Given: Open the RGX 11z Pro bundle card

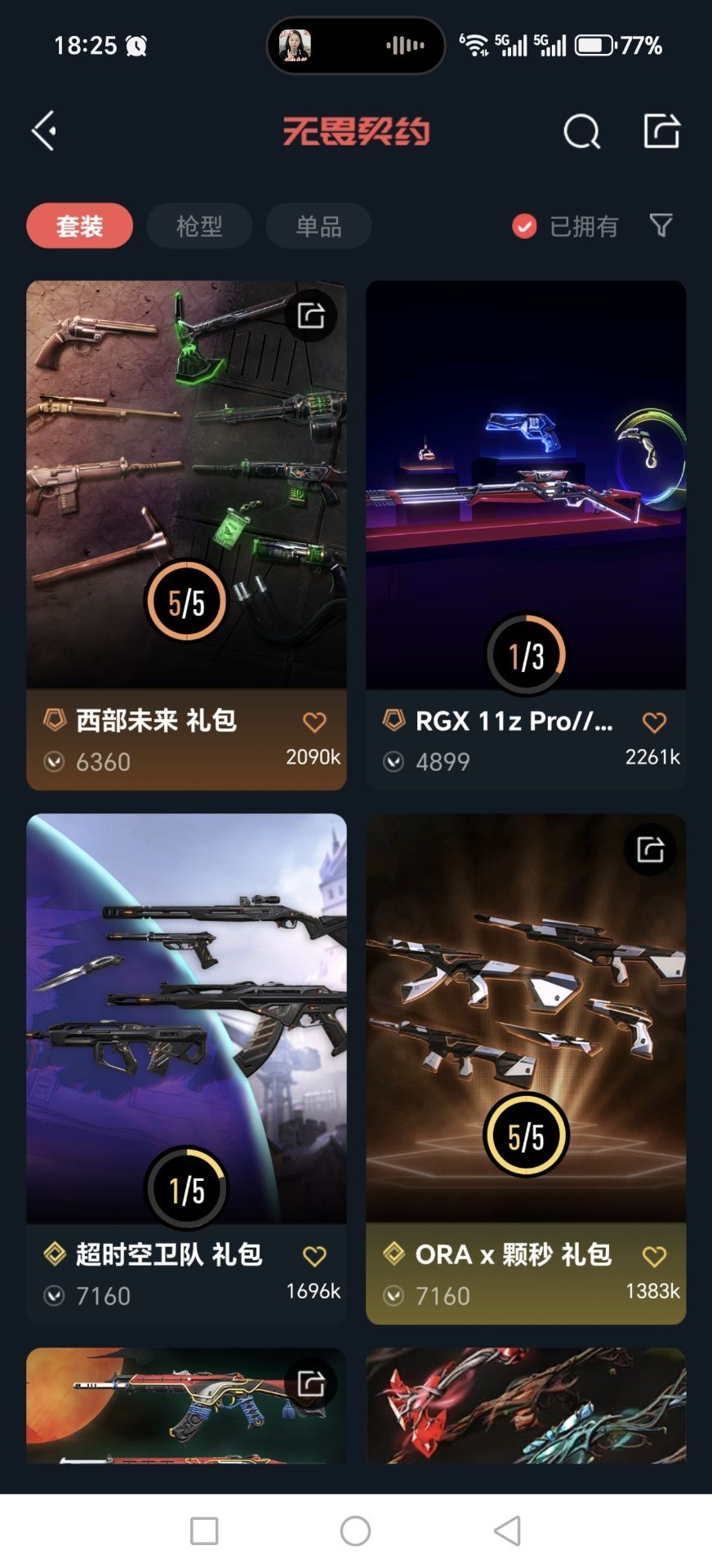Looking at the screenshot, I should 526,535.
